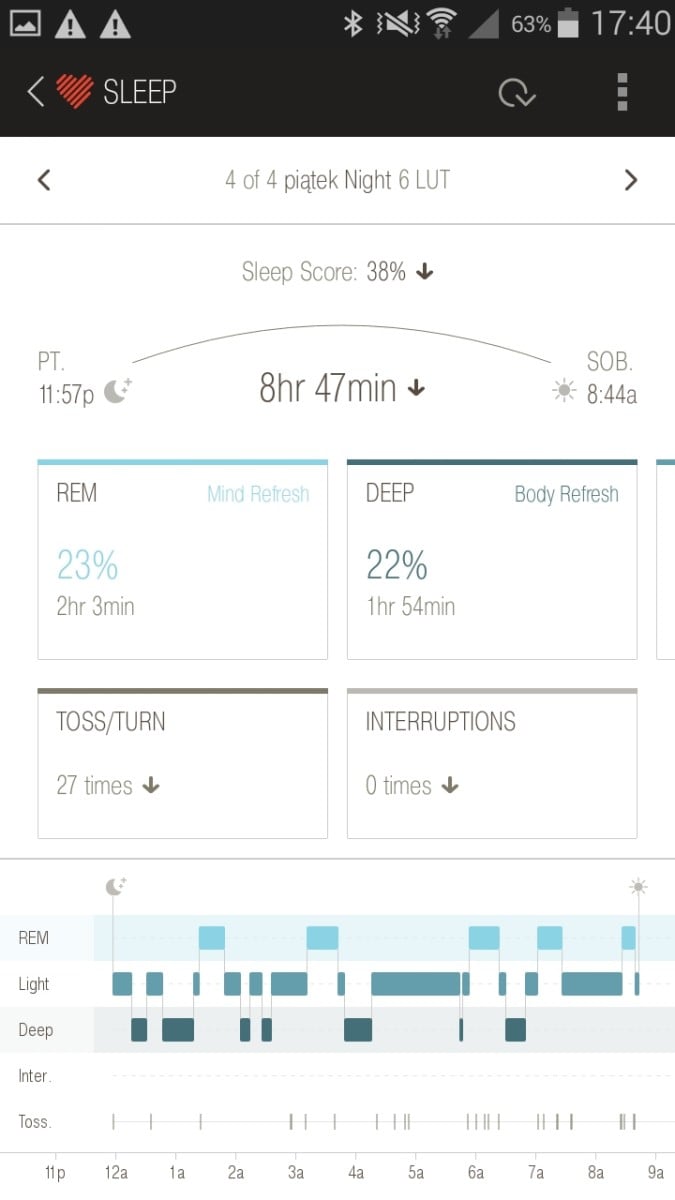Open the REM Mind Refresh card
The width and height of the screenshot is (675, 1200).
[183, 560]
